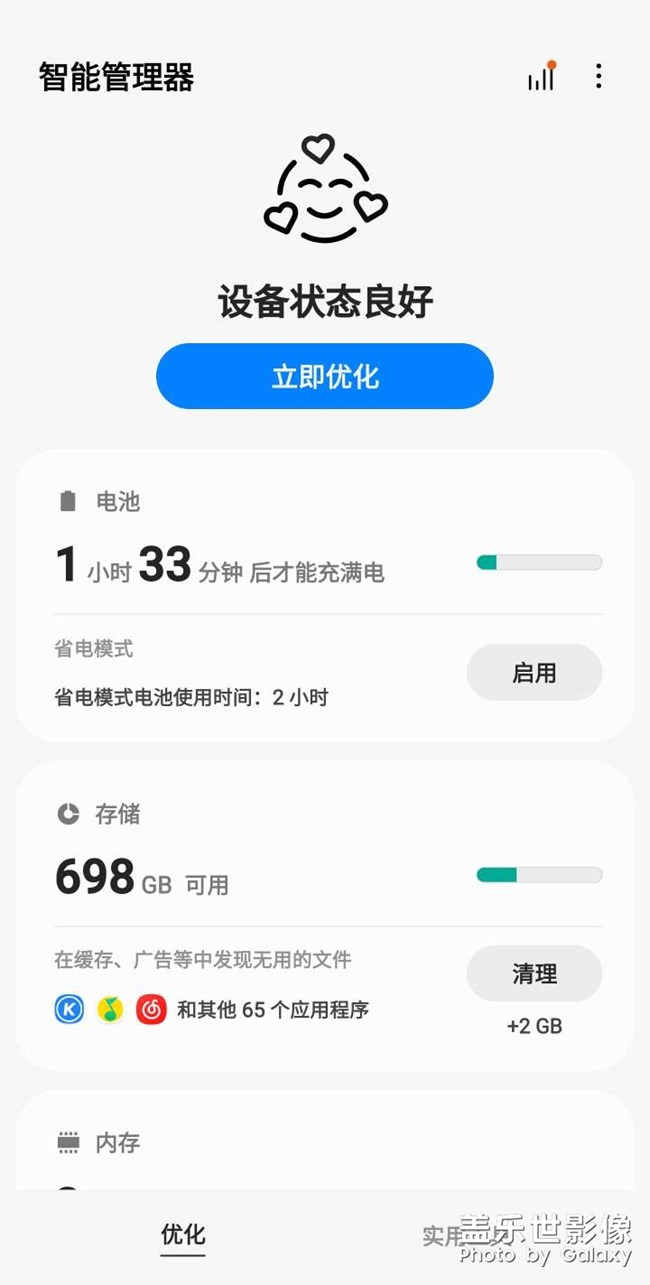The image size is (650, 1285).
Task: Switch to the 实用 tab
Action: click(x=442, y=1236)
